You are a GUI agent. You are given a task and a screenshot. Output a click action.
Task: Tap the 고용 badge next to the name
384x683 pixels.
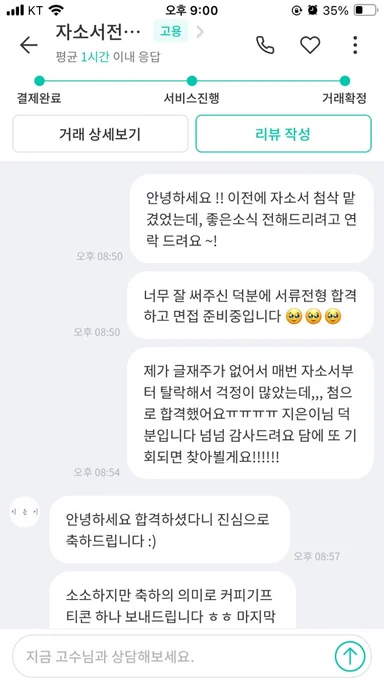point(171,31)
